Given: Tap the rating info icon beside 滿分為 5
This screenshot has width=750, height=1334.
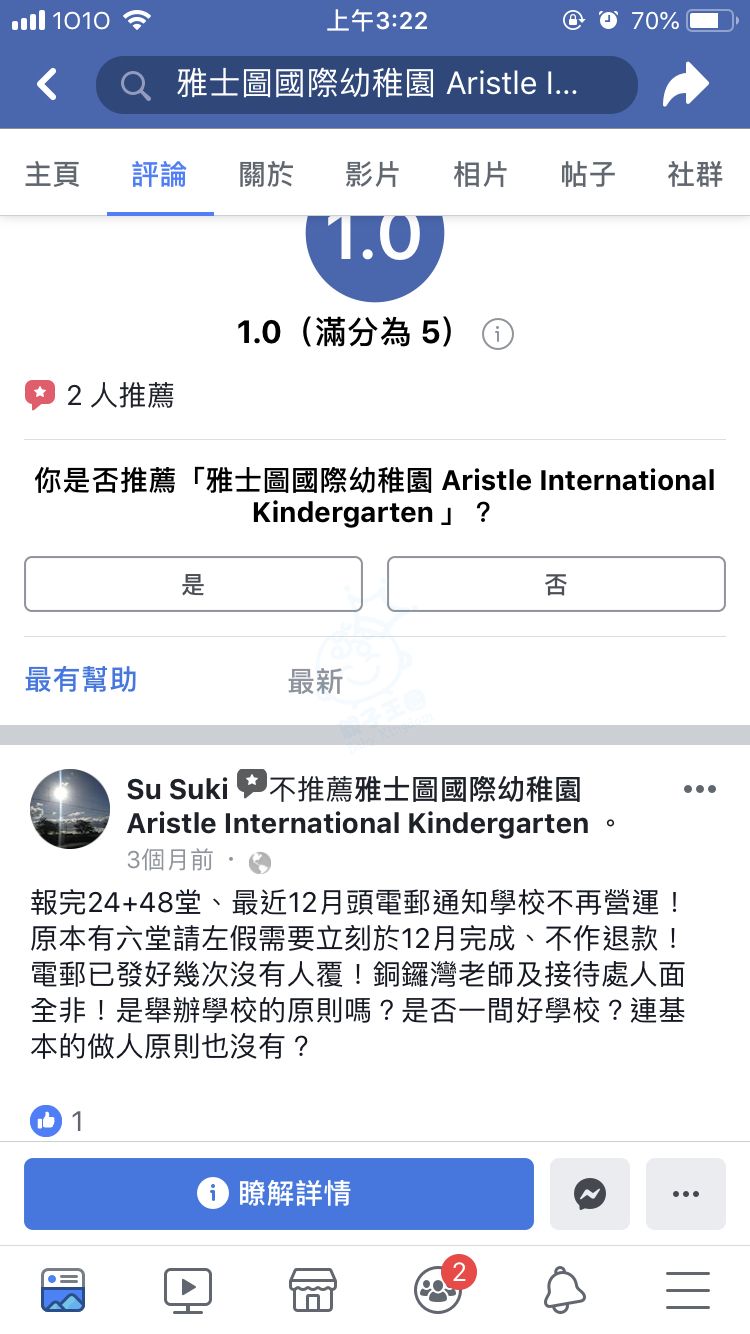Looking at the screenshot, I should (x=497, y=334).
